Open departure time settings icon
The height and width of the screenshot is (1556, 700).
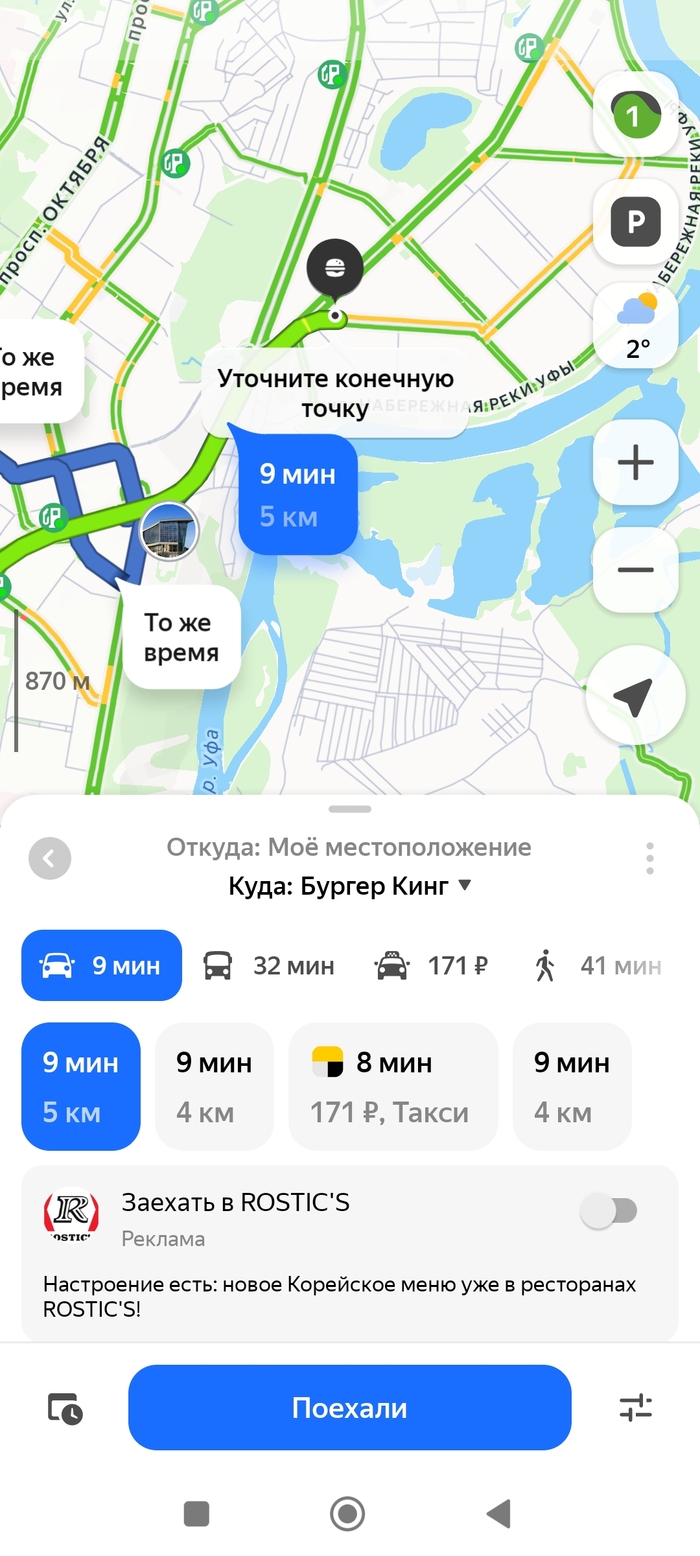[66, 1408]
